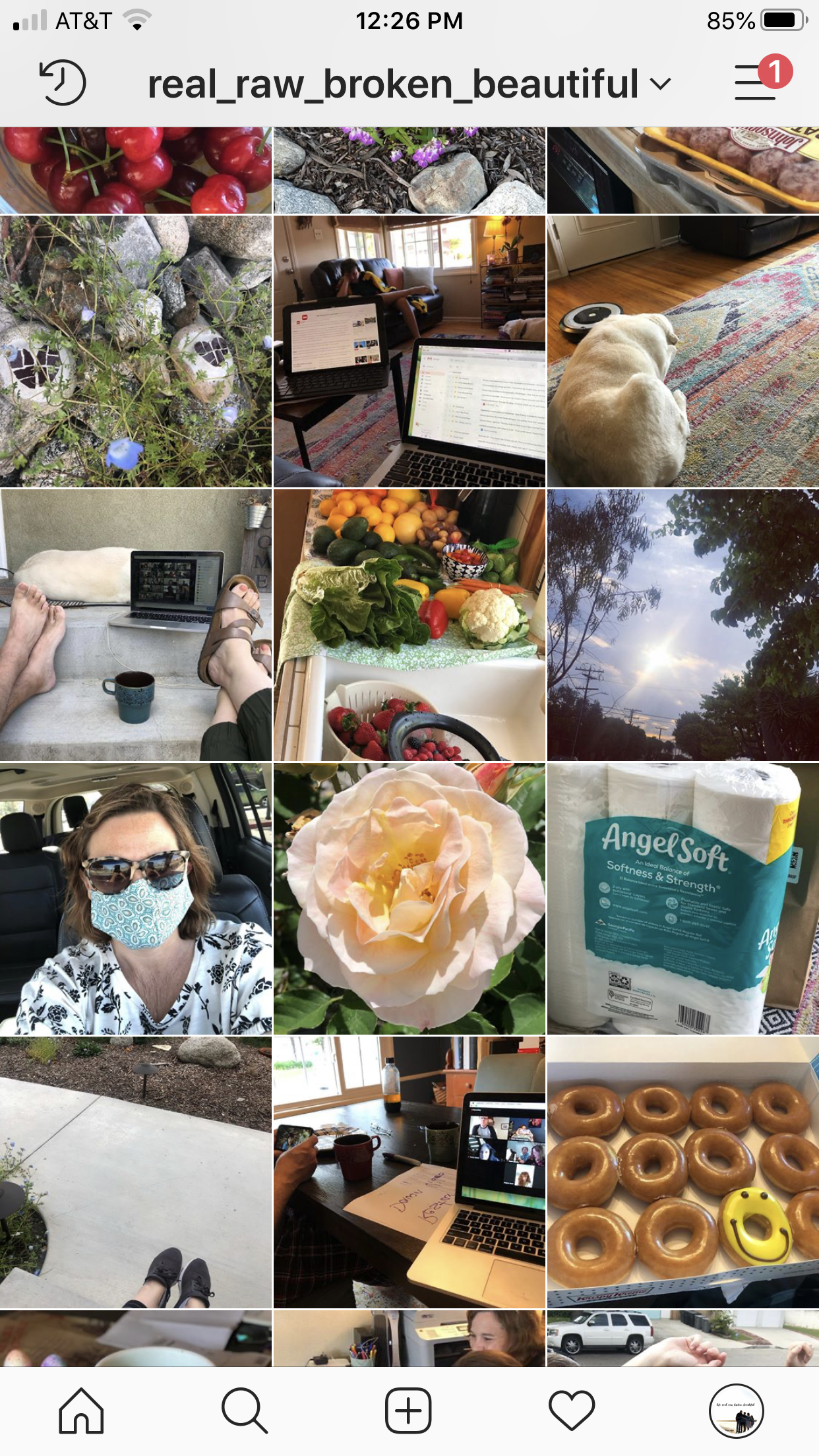Go to the Home feed tab

(81, 1410)
